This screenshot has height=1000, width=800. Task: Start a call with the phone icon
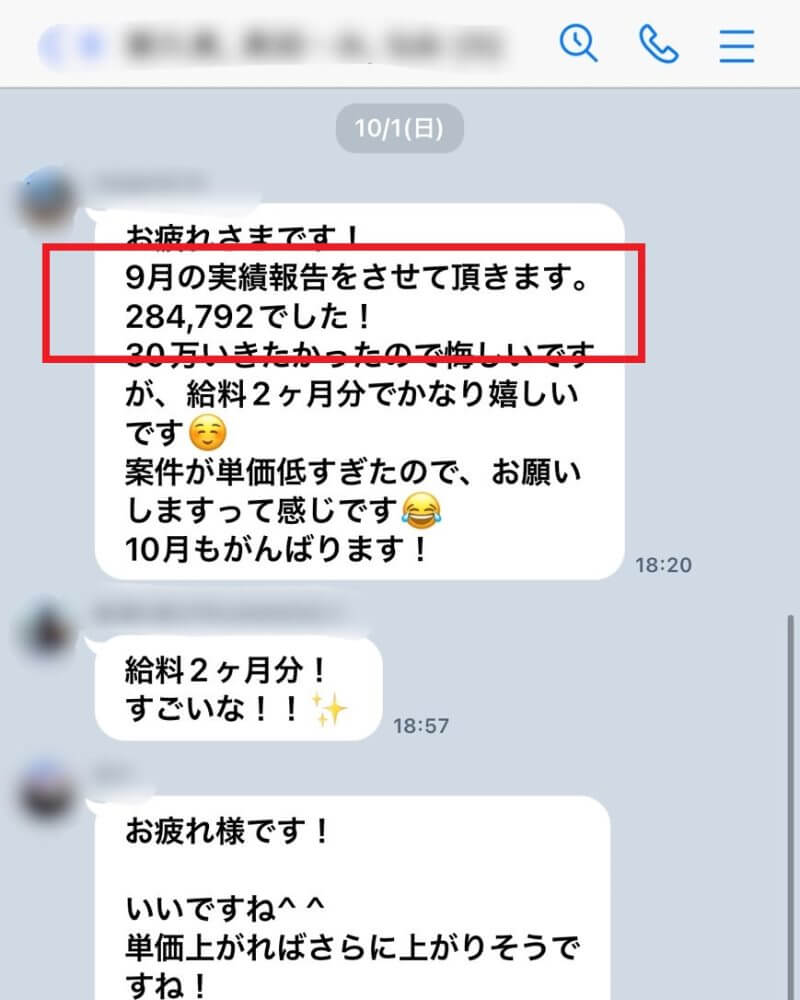pyautogui.click(x=658, y=44)
